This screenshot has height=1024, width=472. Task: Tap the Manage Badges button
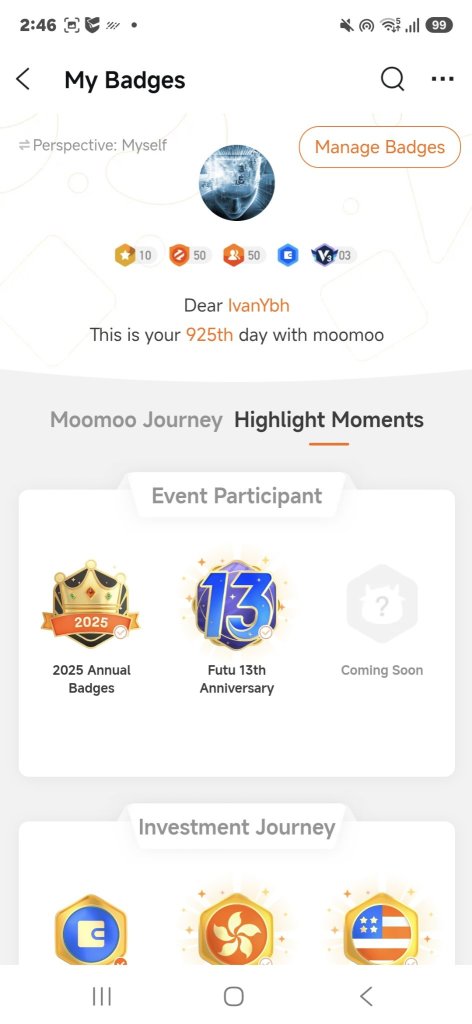[x=379, y=147]
